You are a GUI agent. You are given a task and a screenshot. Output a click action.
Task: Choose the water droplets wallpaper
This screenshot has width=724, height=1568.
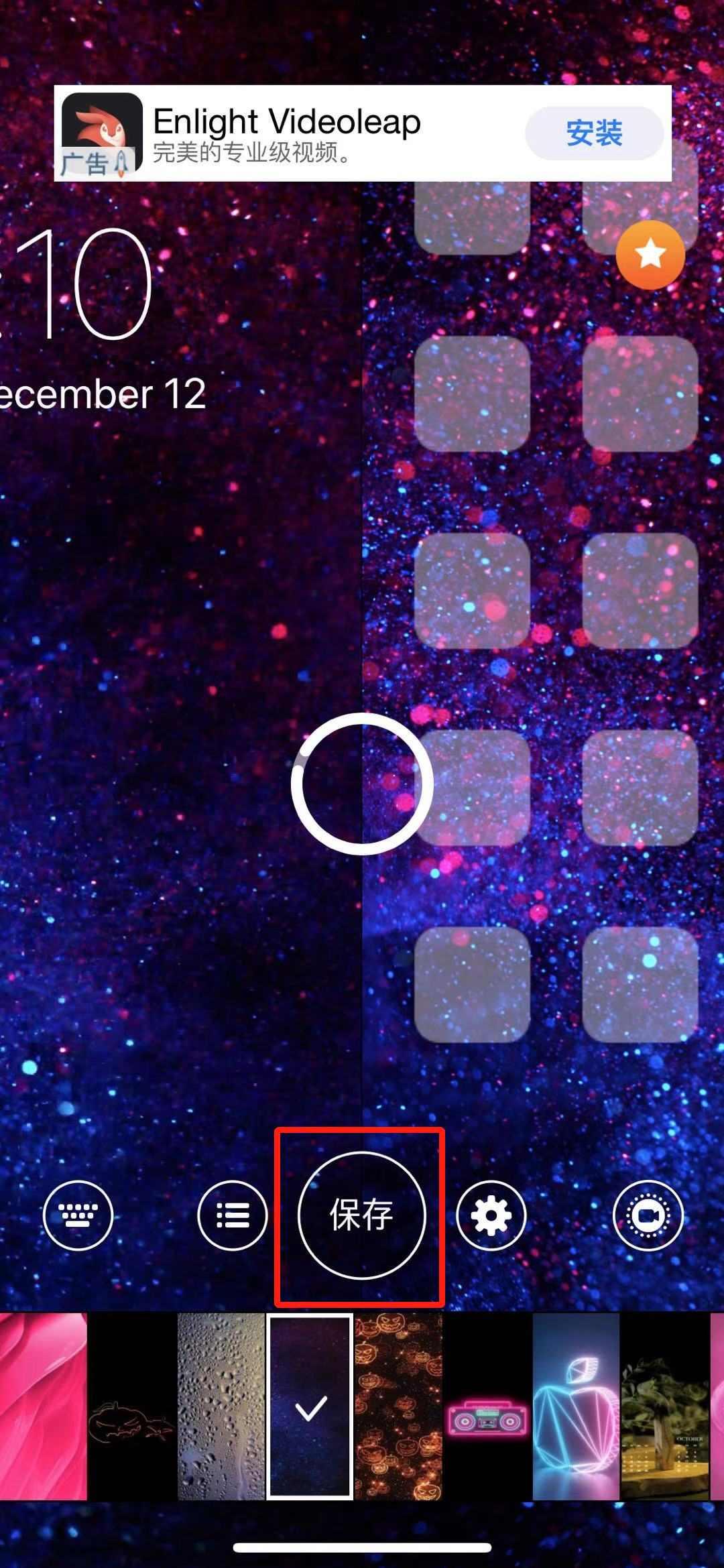coord(221,1406)
